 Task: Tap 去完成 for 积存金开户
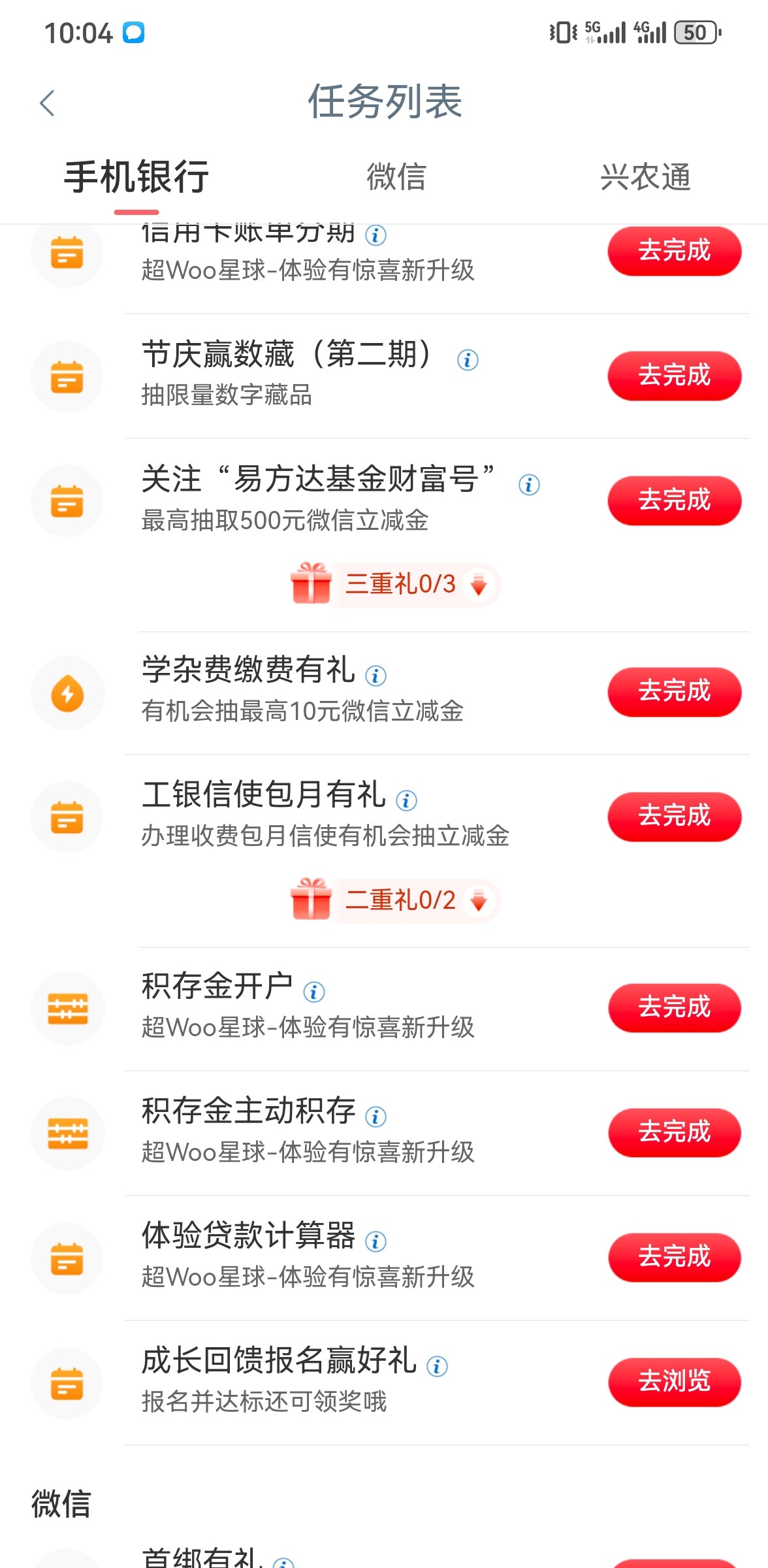pyautogui.click(x=674, y=1007)
